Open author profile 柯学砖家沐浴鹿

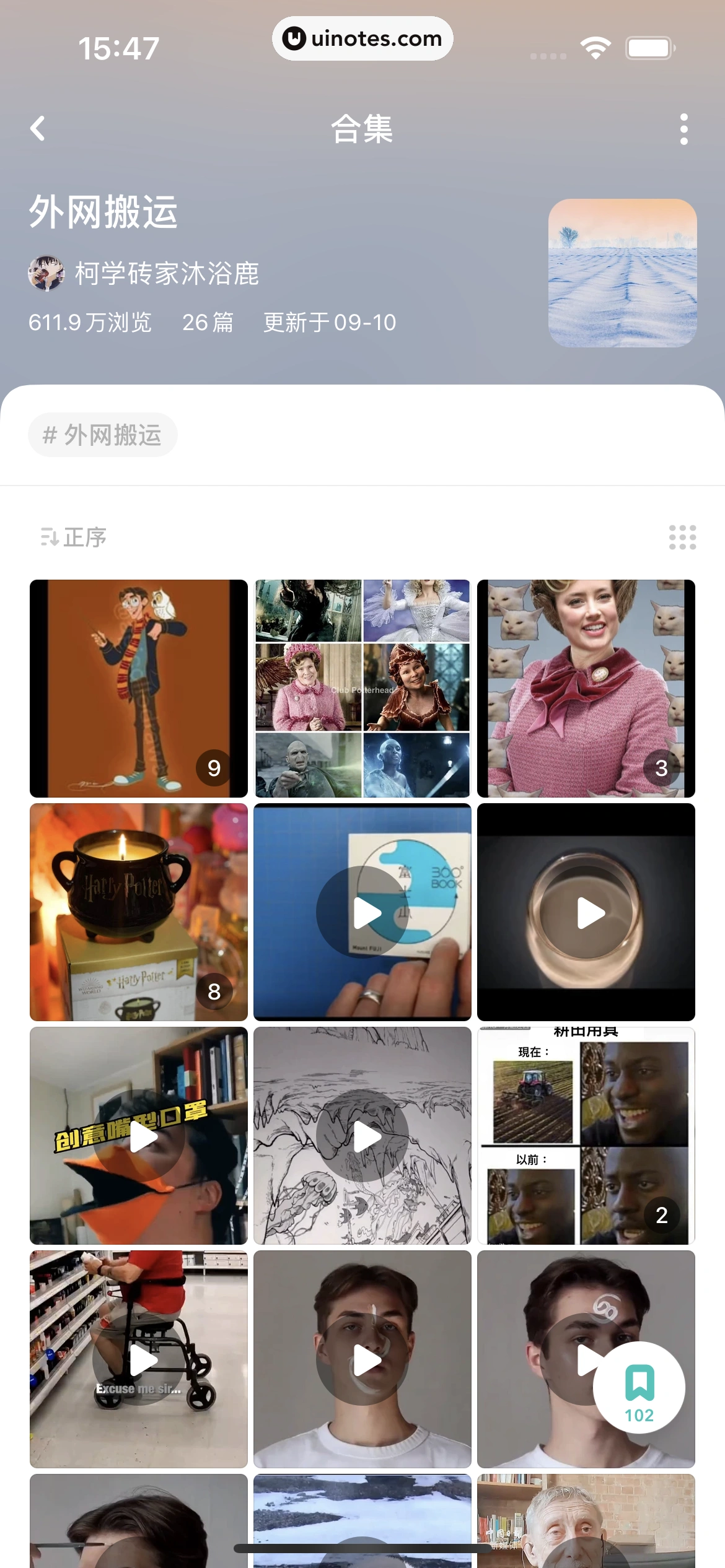(167, 271)
